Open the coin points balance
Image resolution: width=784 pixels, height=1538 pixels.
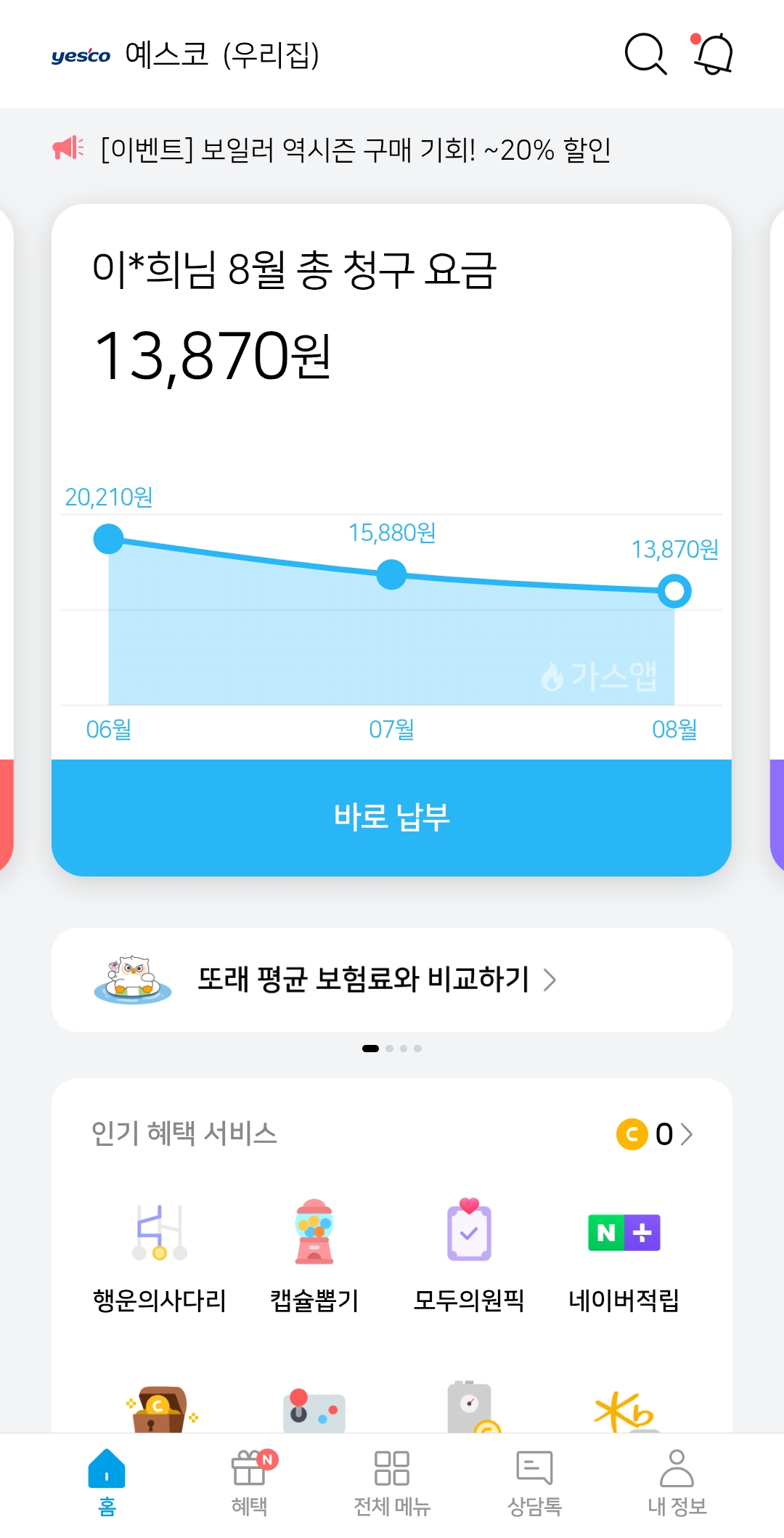pos(655,1134)
